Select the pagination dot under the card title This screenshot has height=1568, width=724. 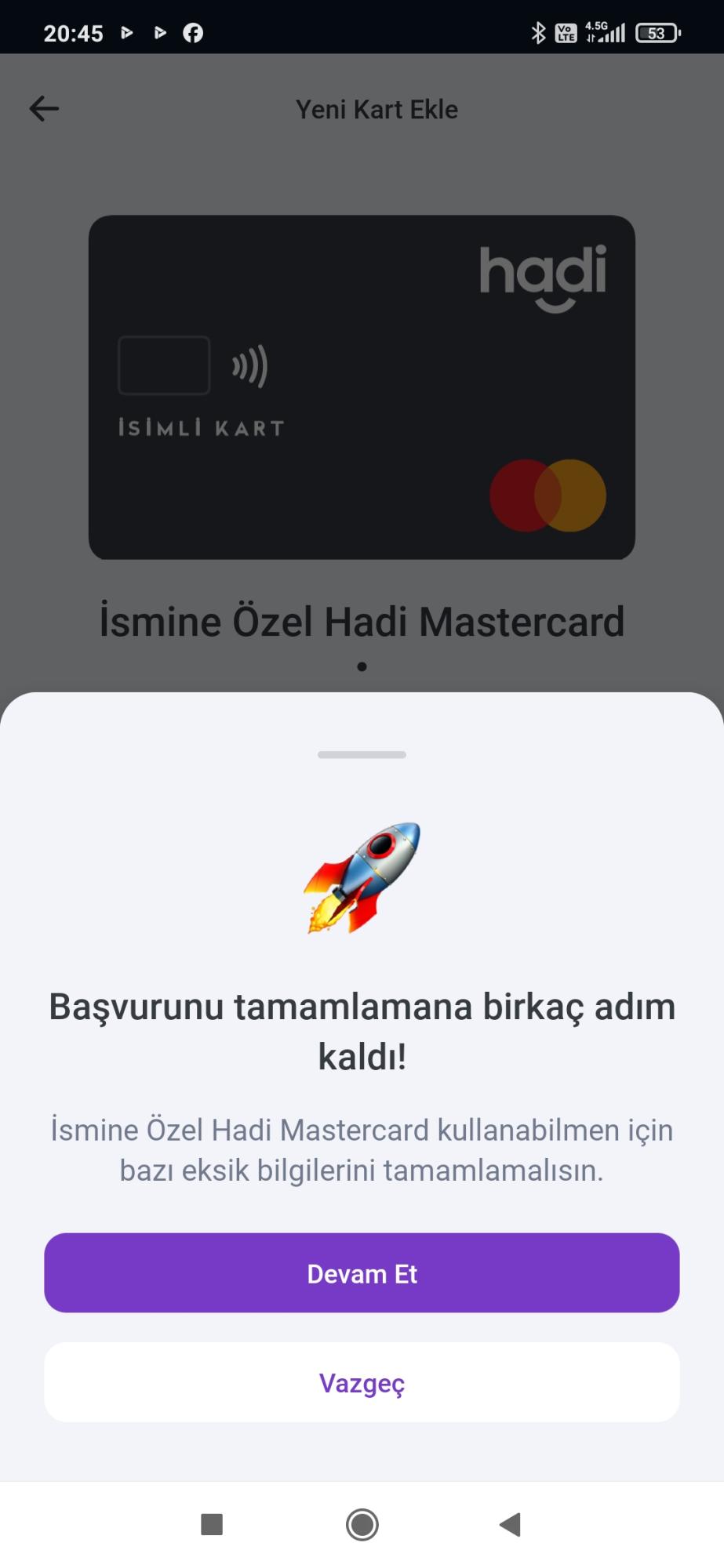coord(362,666)
